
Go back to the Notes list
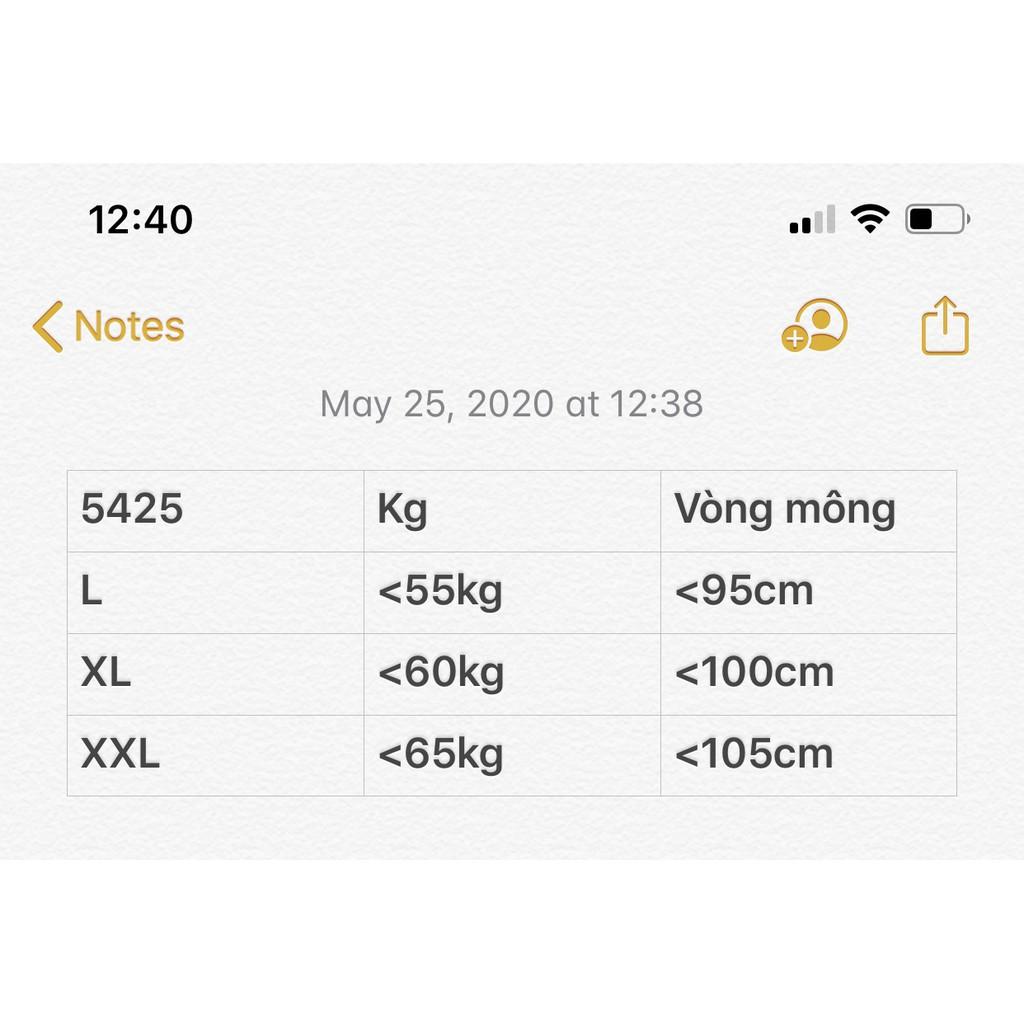(x=108, y=327)
